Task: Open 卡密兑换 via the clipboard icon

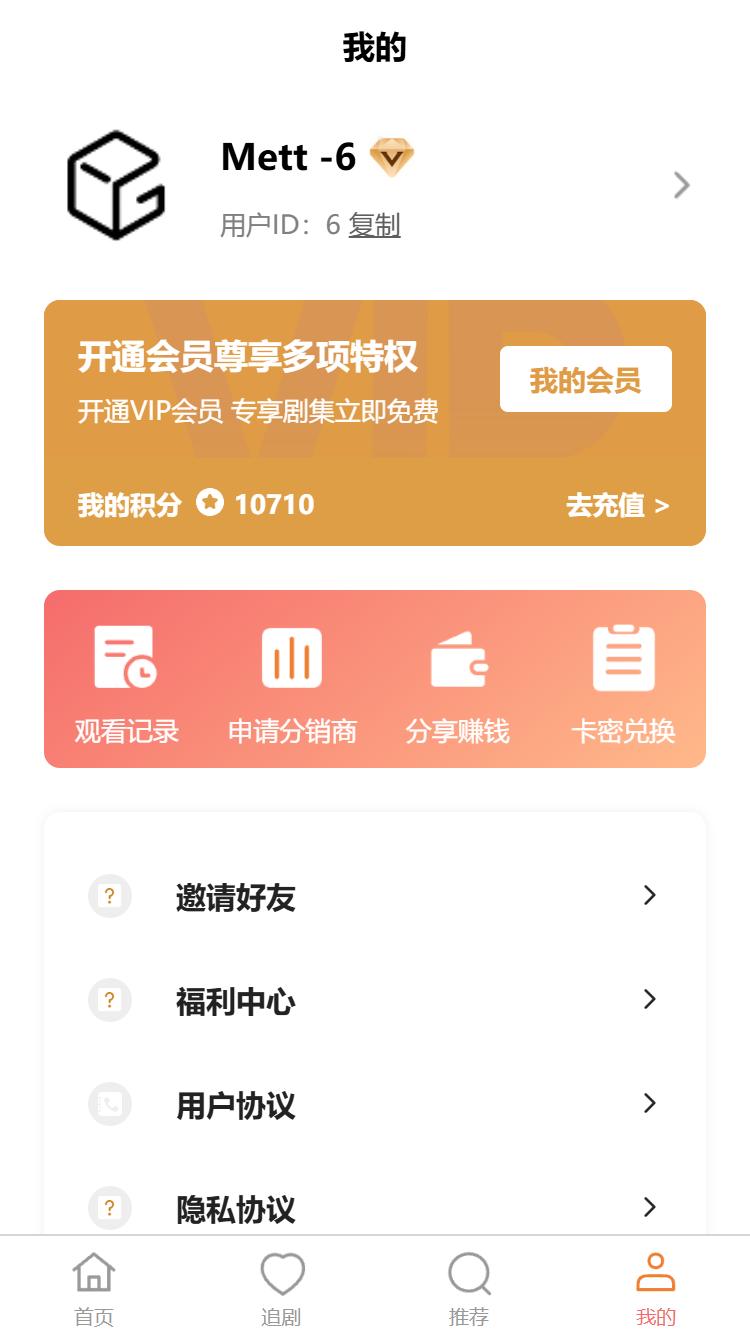Action: click(x=623, y=658)
